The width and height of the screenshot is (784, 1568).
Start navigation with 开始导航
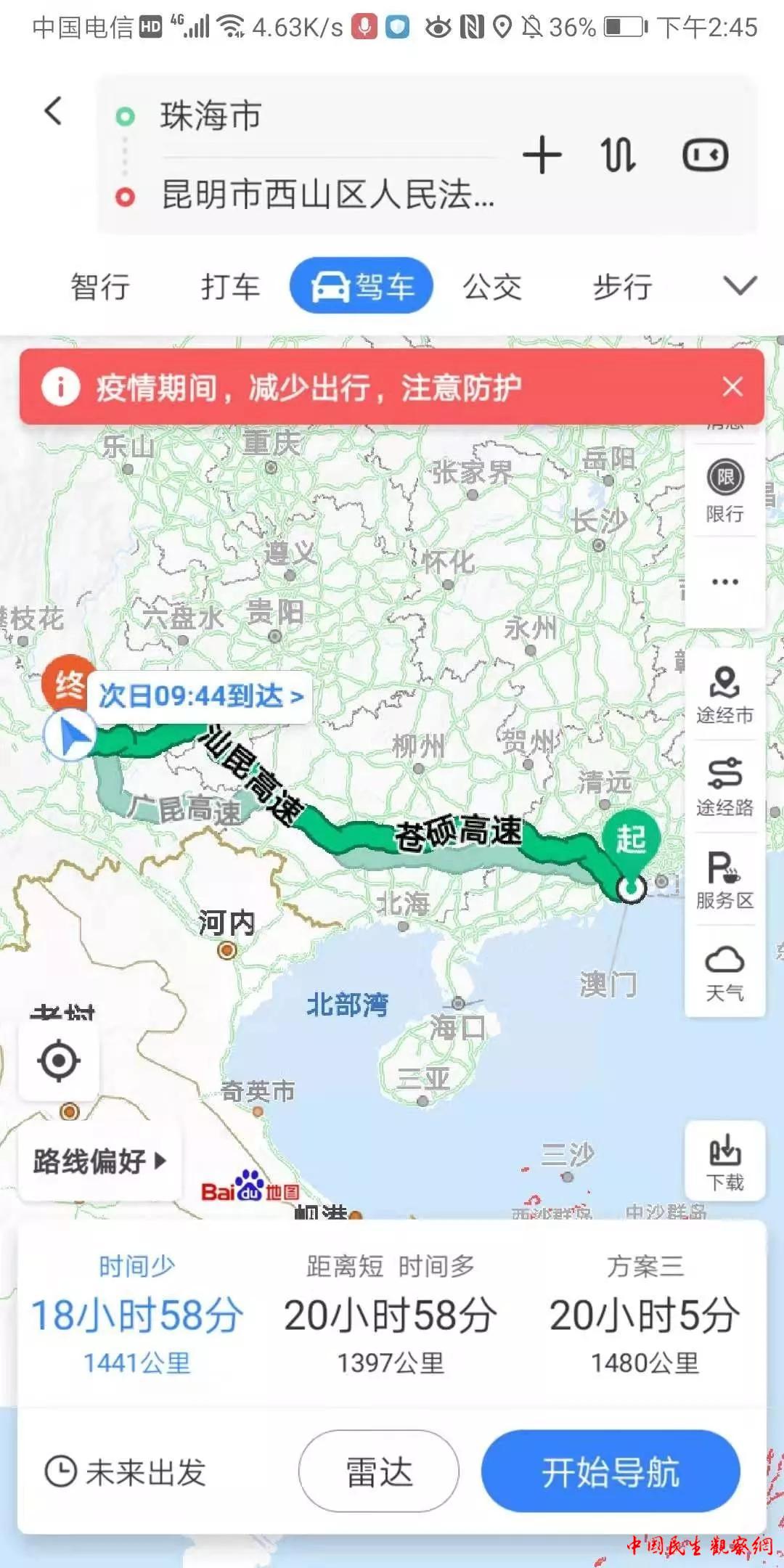(610, 1472)
